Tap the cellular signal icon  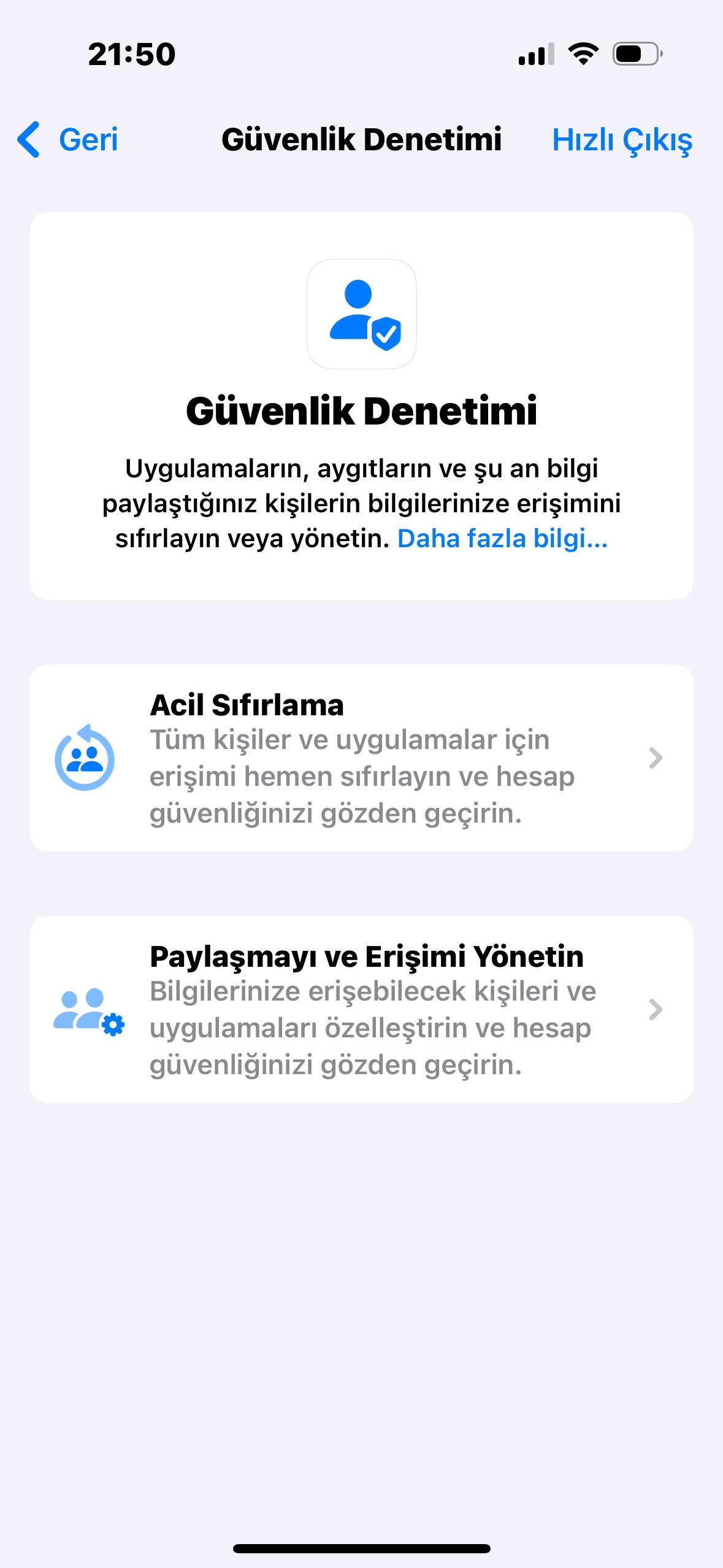pos(537,54)
